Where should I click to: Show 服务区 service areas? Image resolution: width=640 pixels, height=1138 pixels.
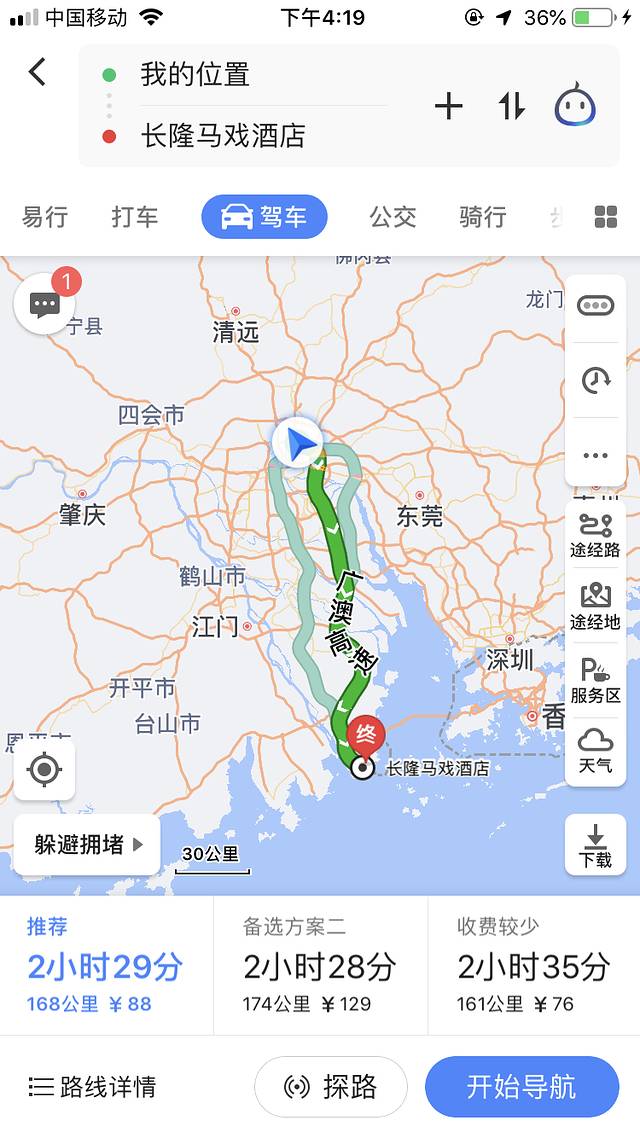point(595,680)
